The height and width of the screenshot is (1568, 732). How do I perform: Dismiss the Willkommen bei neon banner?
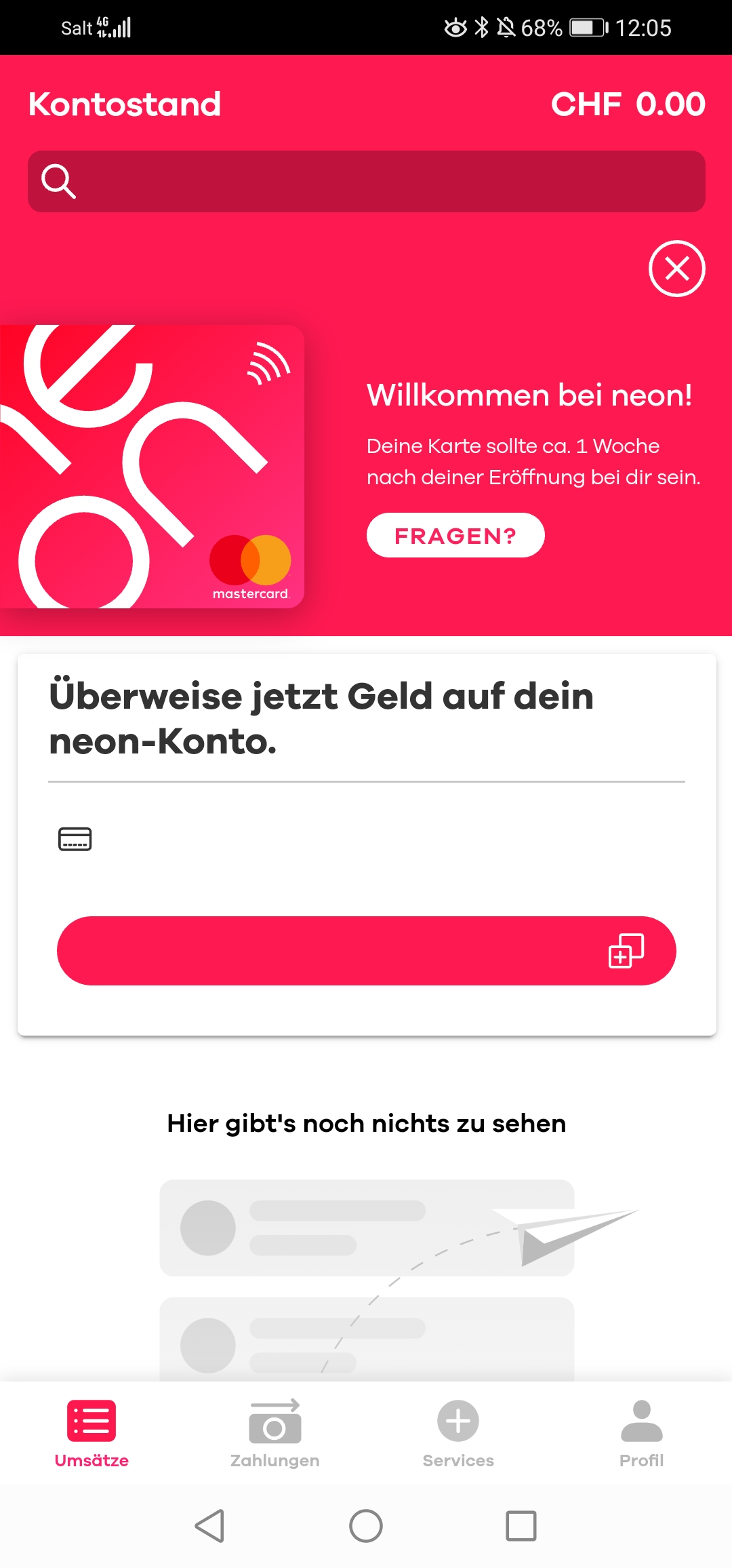[x=676, y=269]
